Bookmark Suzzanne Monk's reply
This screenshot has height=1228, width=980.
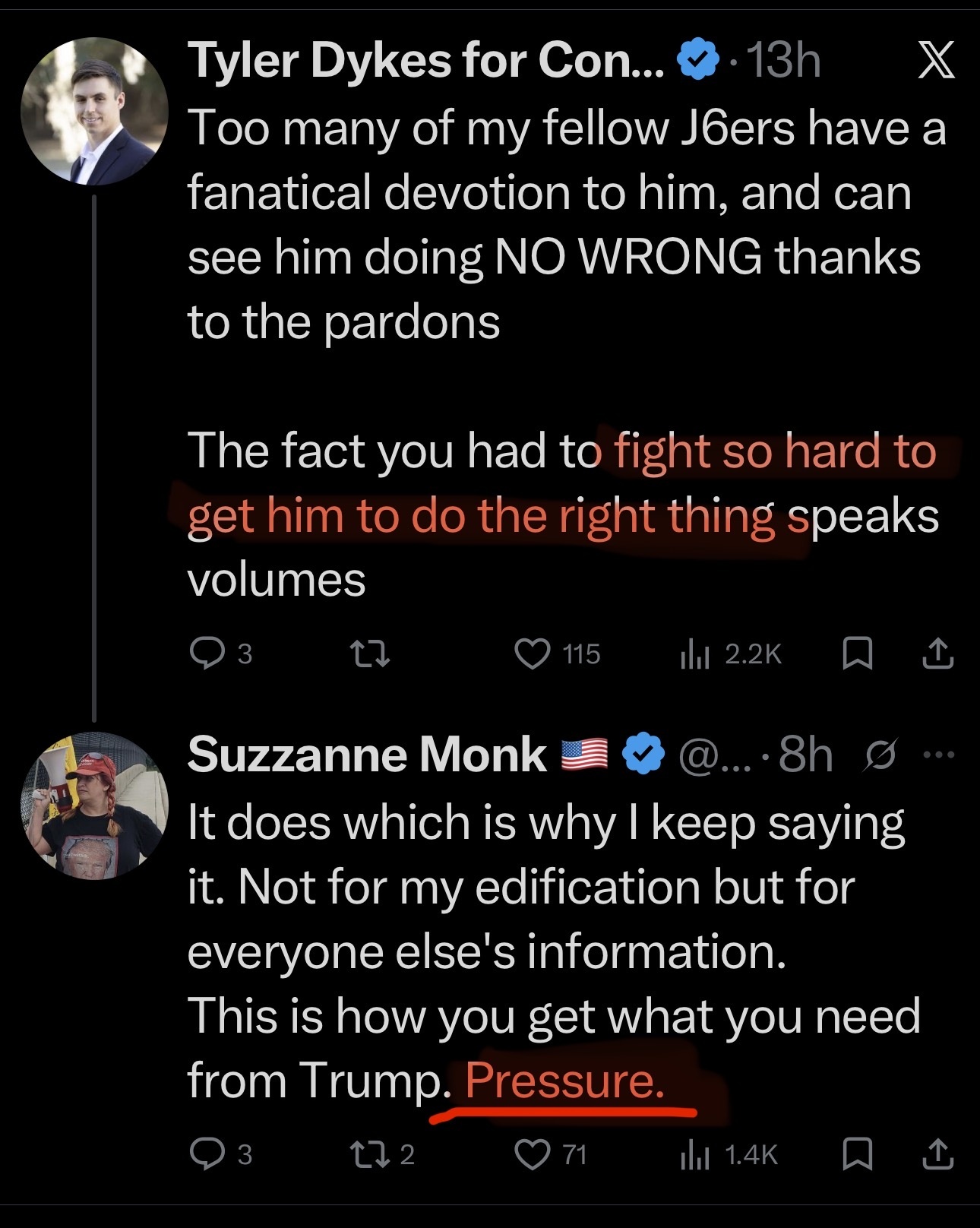tap(858, 1154)
